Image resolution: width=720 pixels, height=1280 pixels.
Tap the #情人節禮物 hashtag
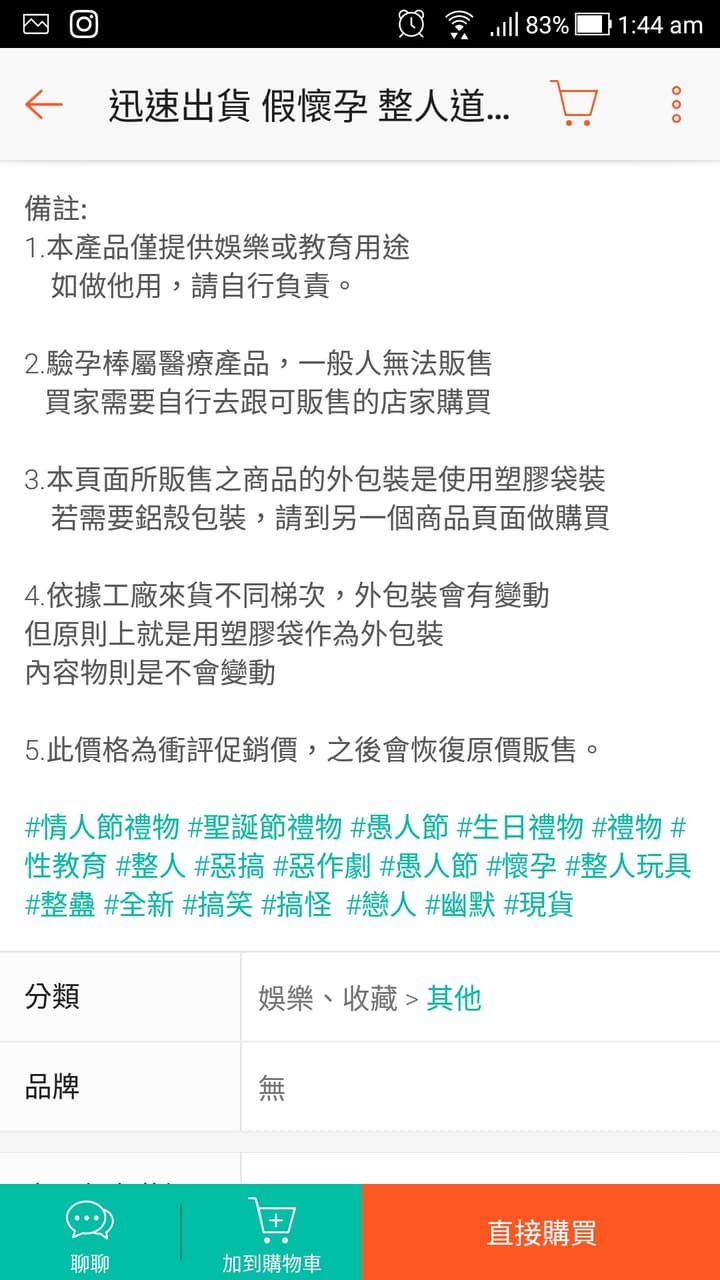[x=102, y=827]
